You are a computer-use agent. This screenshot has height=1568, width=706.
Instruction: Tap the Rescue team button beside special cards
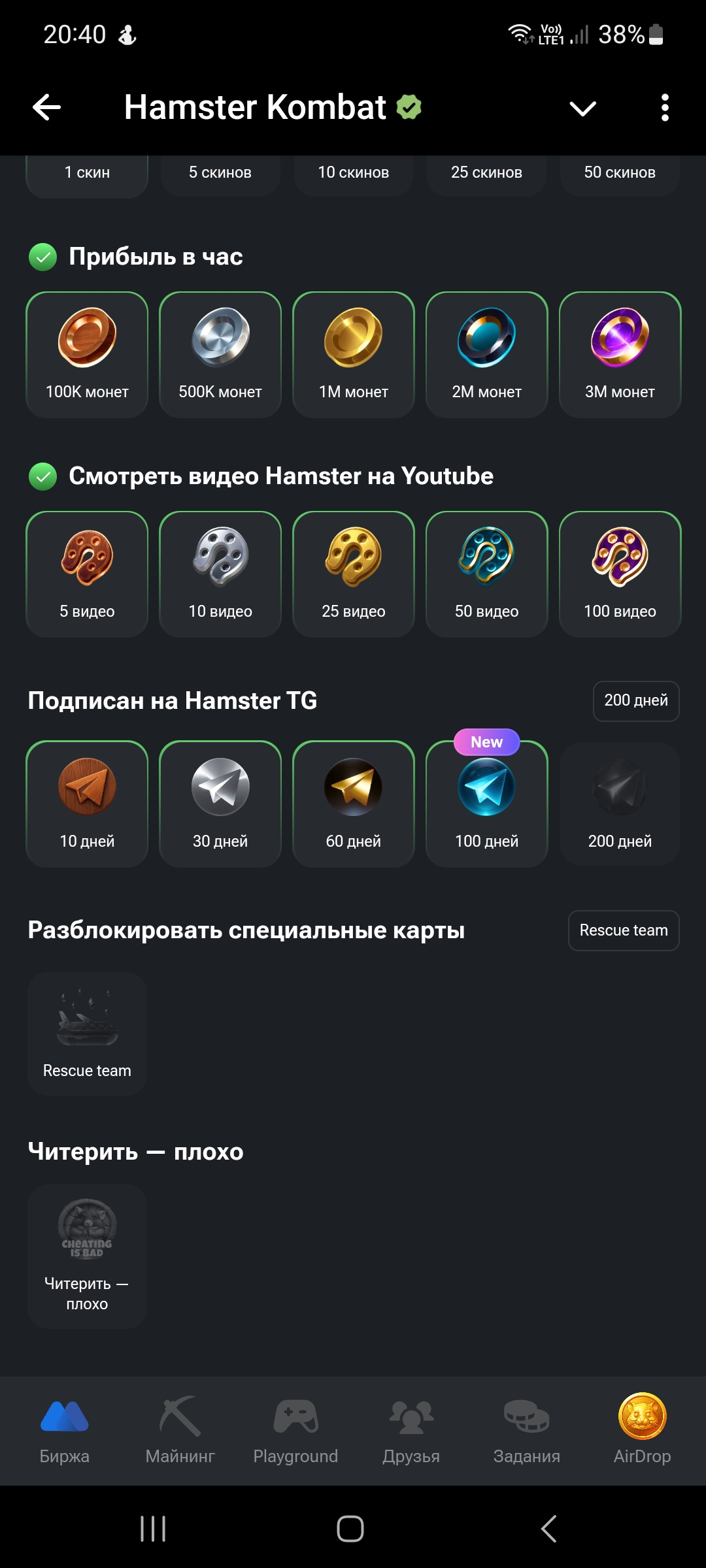coord(623,930)
